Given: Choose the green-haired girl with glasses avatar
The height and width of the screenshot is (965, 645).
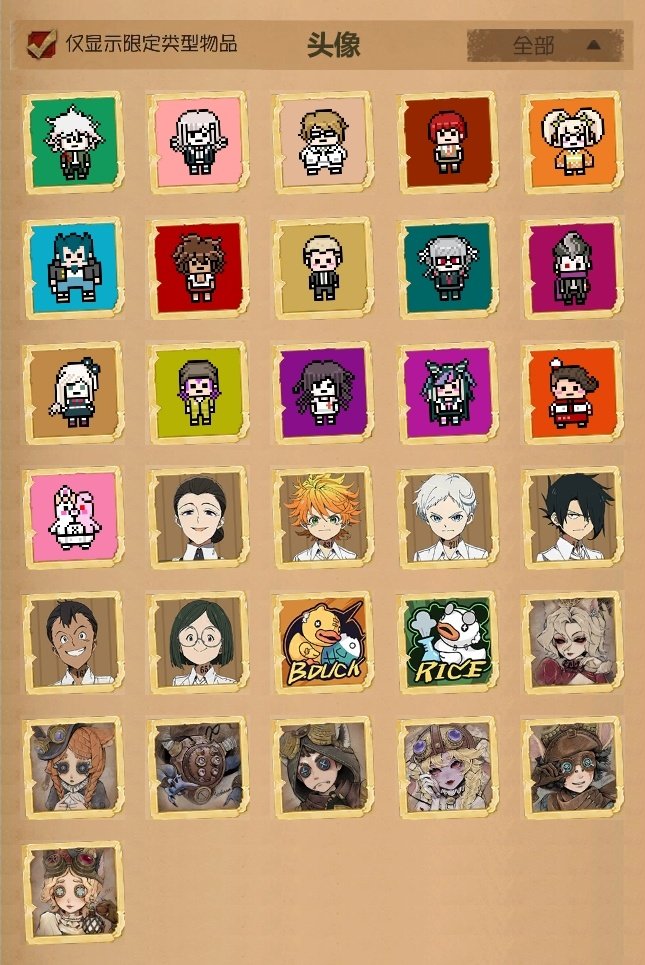Looking at the screenshot, I should point(197,641).
